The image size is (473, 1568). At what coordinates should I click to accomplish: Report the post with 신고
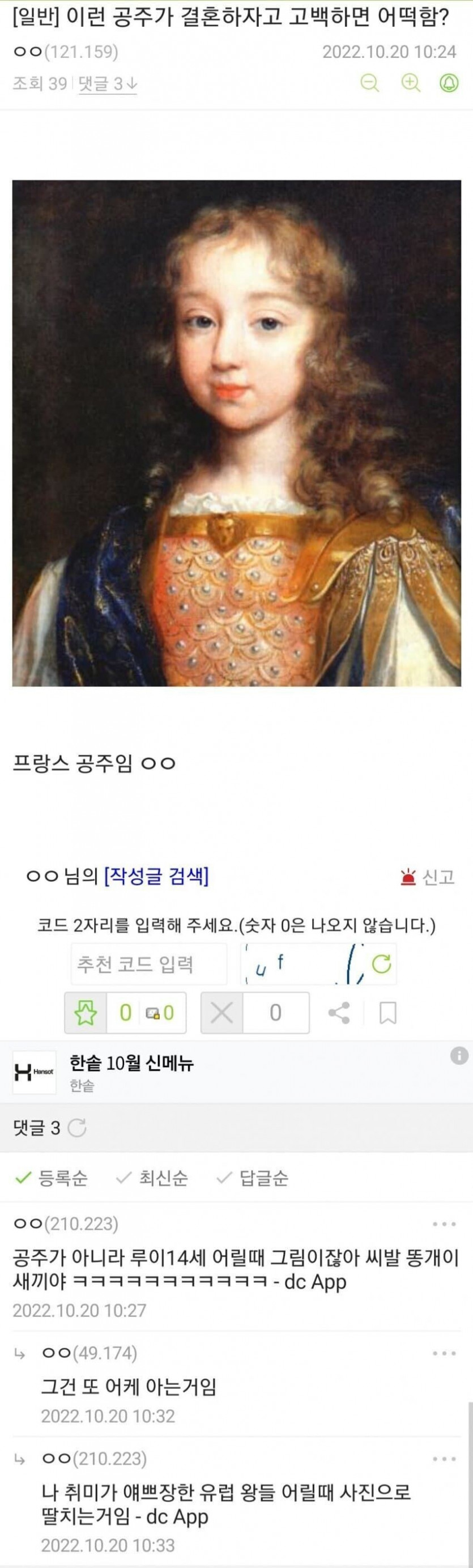coord(428,877)
